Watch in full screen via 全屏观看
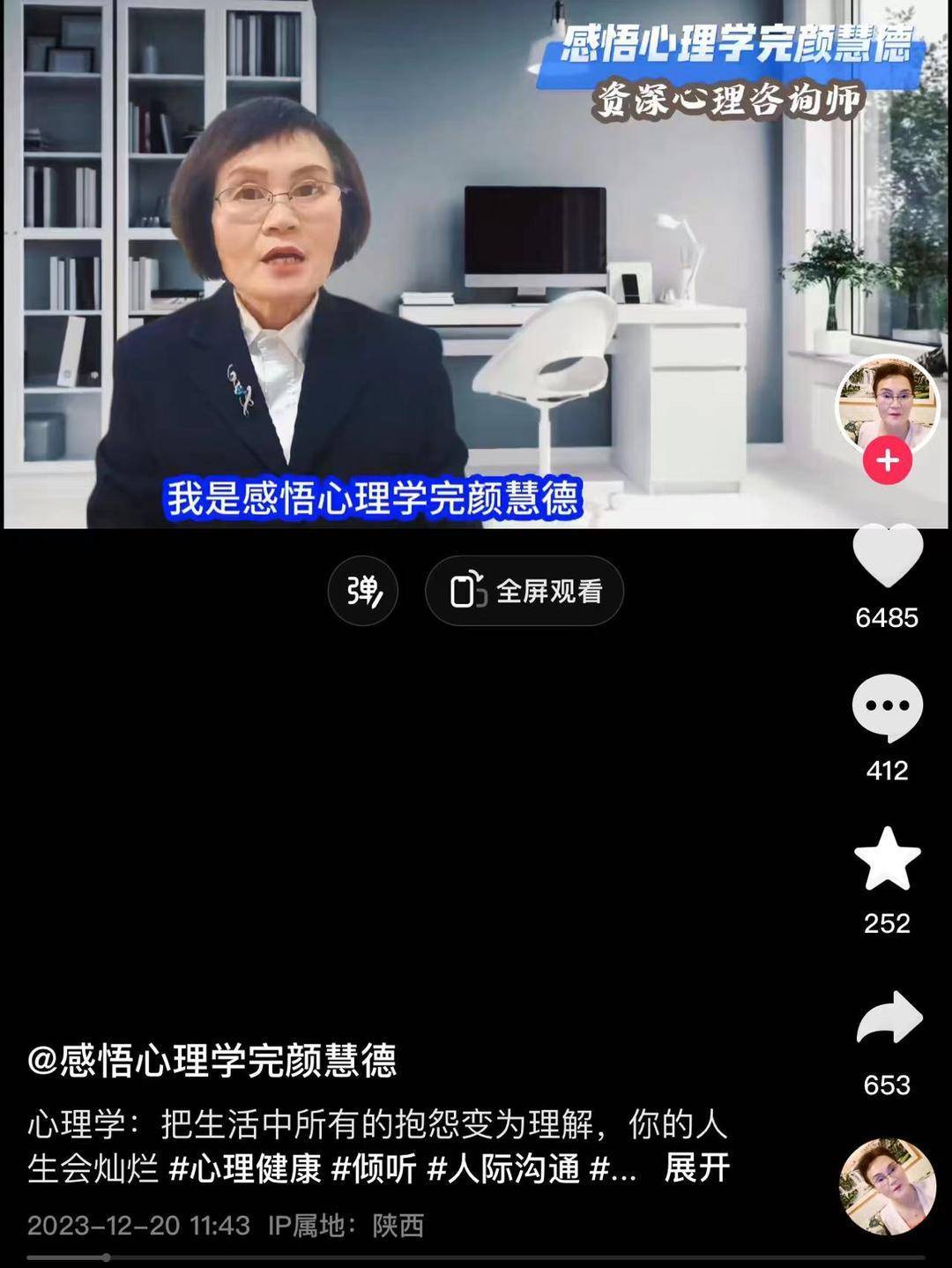This screenshot has height=1268, width=952. coord(525,591)
